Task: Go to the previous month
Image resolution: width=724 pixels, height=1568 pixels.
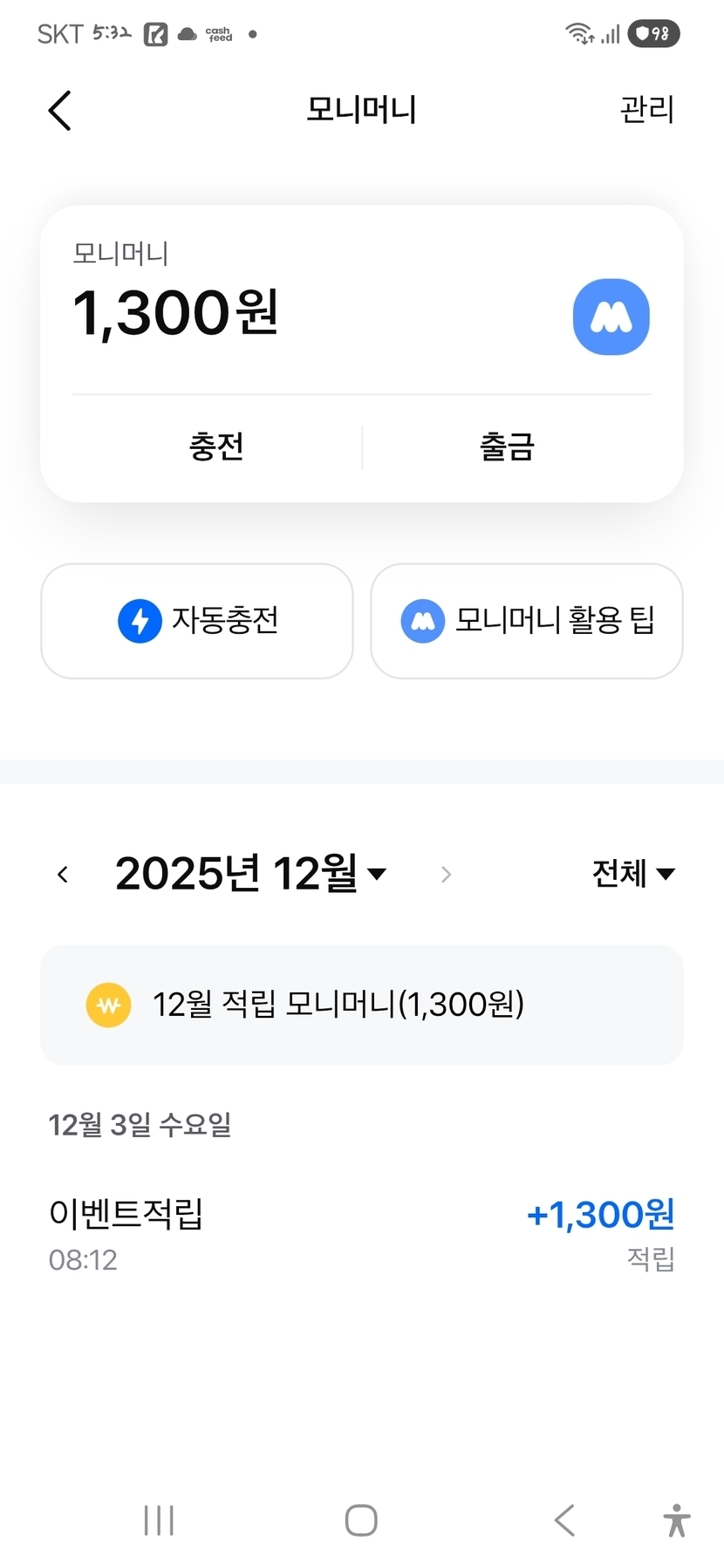Action: click(x=63, y=874)
